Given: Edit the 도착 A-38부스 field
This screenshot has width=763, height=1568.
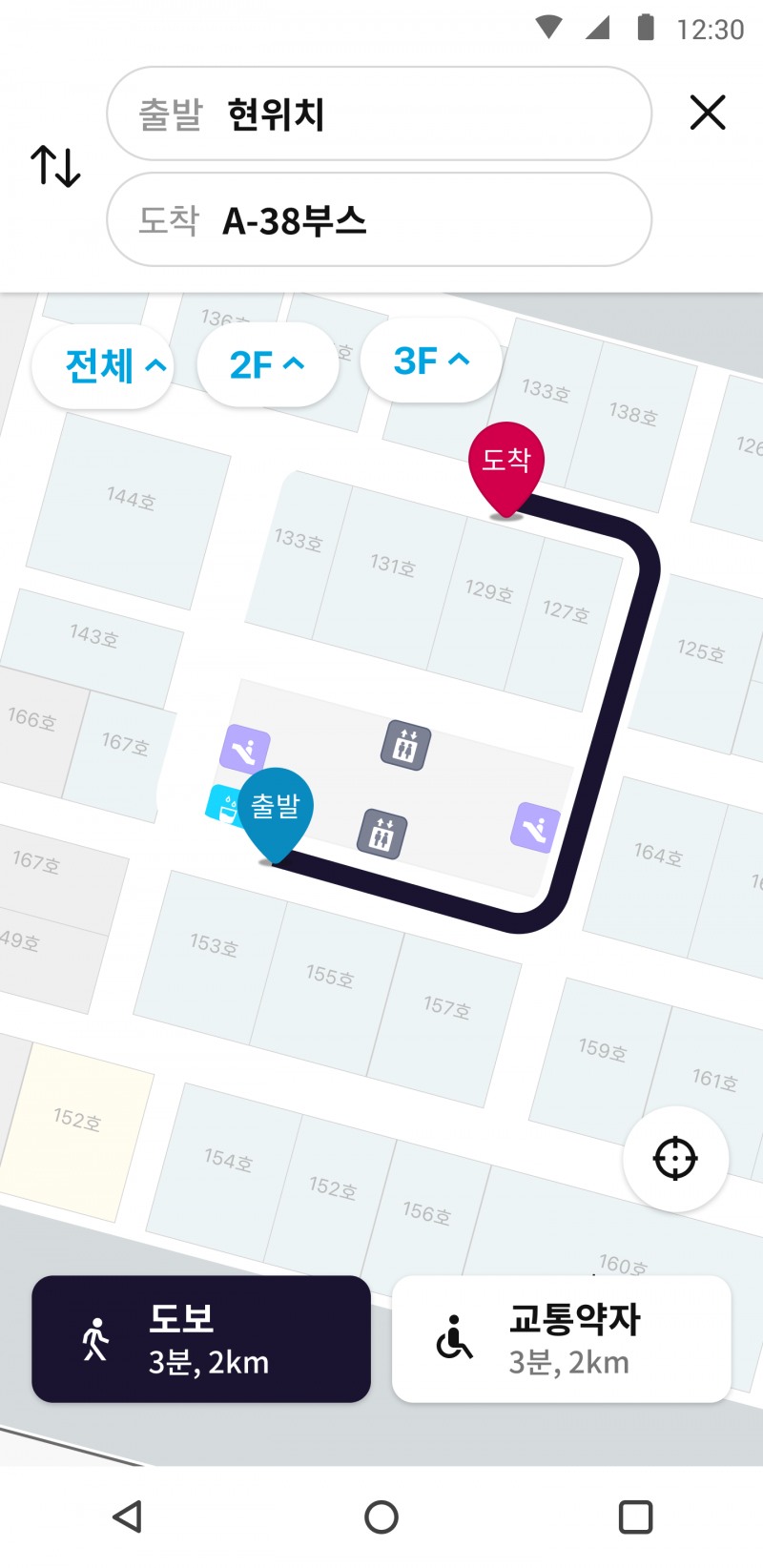Looking at the screenshot, I should 379,220.
